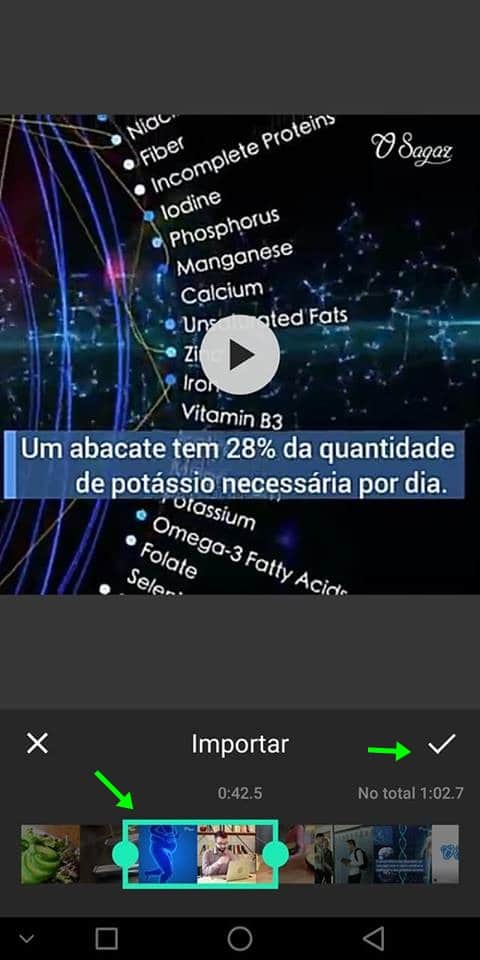The height and width of the screenshot is (960, 480).
Task: Open recent apps with the square button
Action: click(107, 937)
